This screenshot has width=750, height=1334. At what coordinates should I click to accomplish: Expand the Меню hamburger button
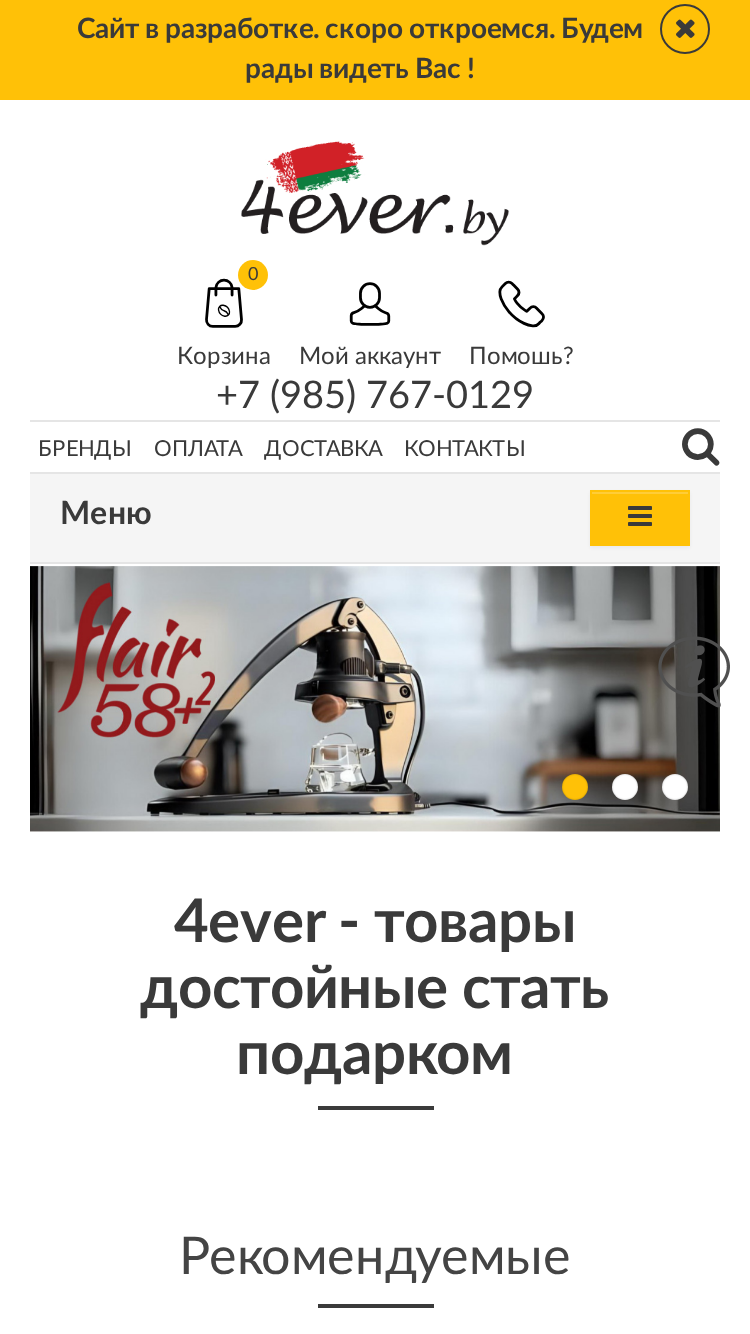coord(640,517)
